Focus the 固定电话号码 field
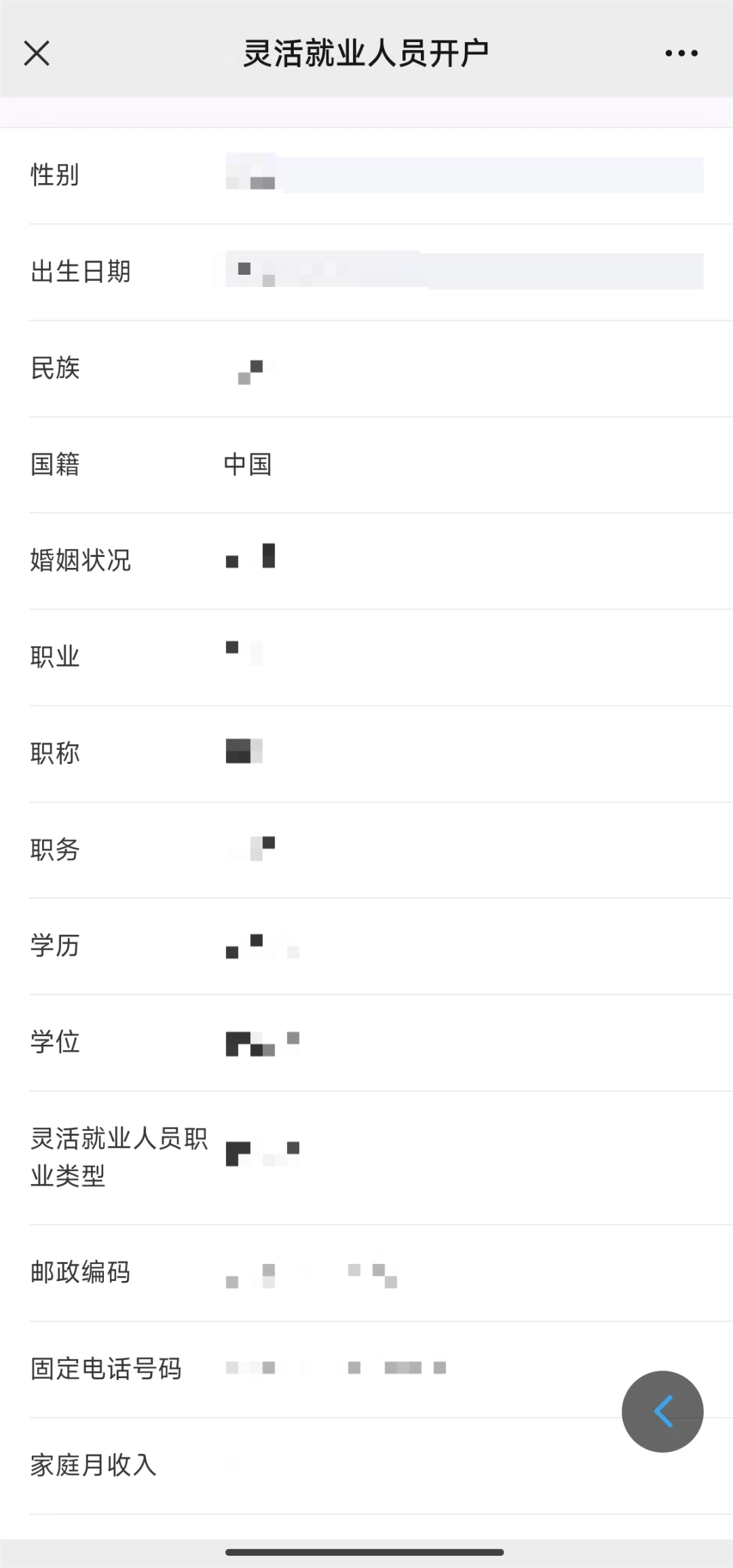 click(381, 1369)
